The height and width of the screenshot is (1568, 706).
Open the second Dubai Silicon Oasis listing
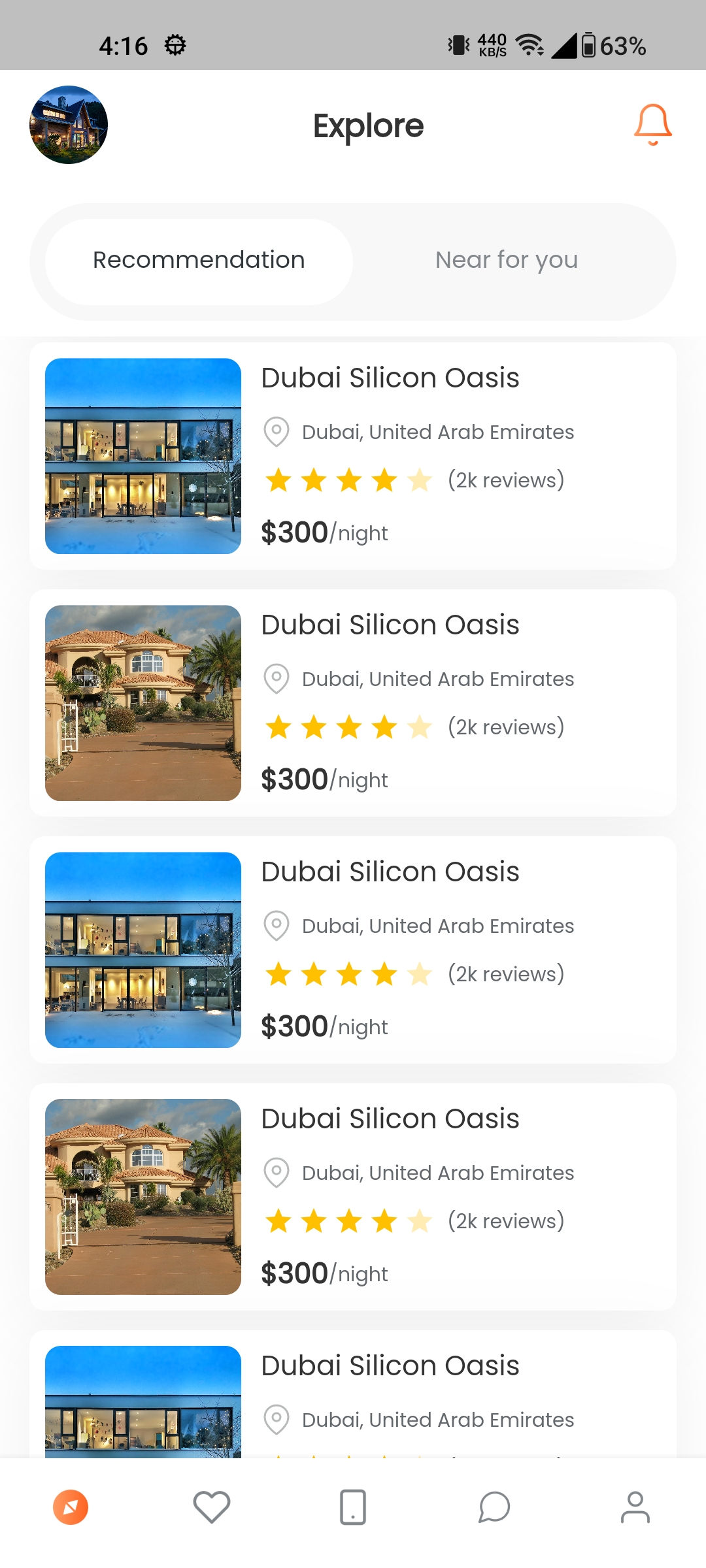[353, 703]
